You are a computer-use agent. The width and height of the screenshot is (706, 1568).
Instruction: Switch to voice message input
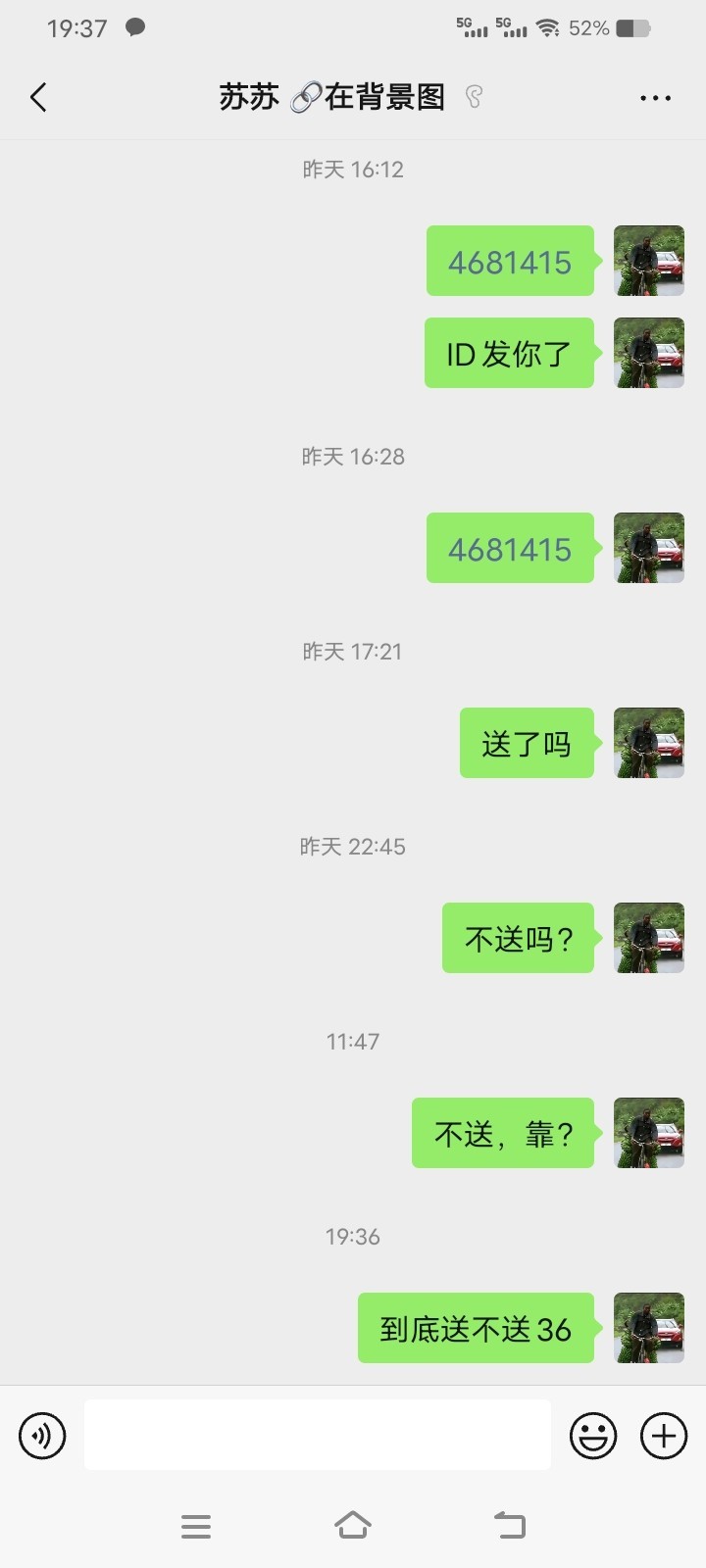coord(41,1435)
